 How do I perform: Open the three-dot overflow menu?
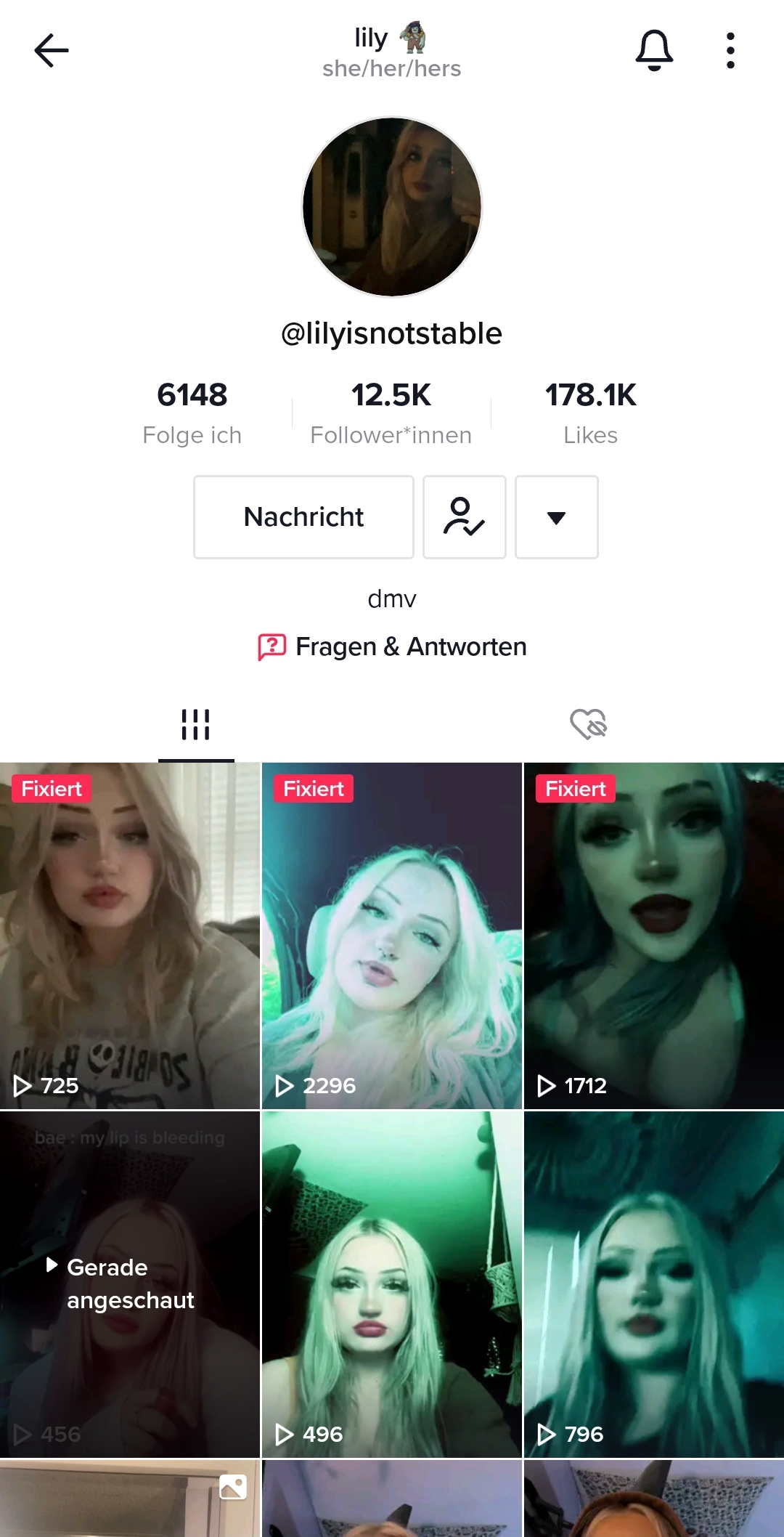click(x=730, y=50)
